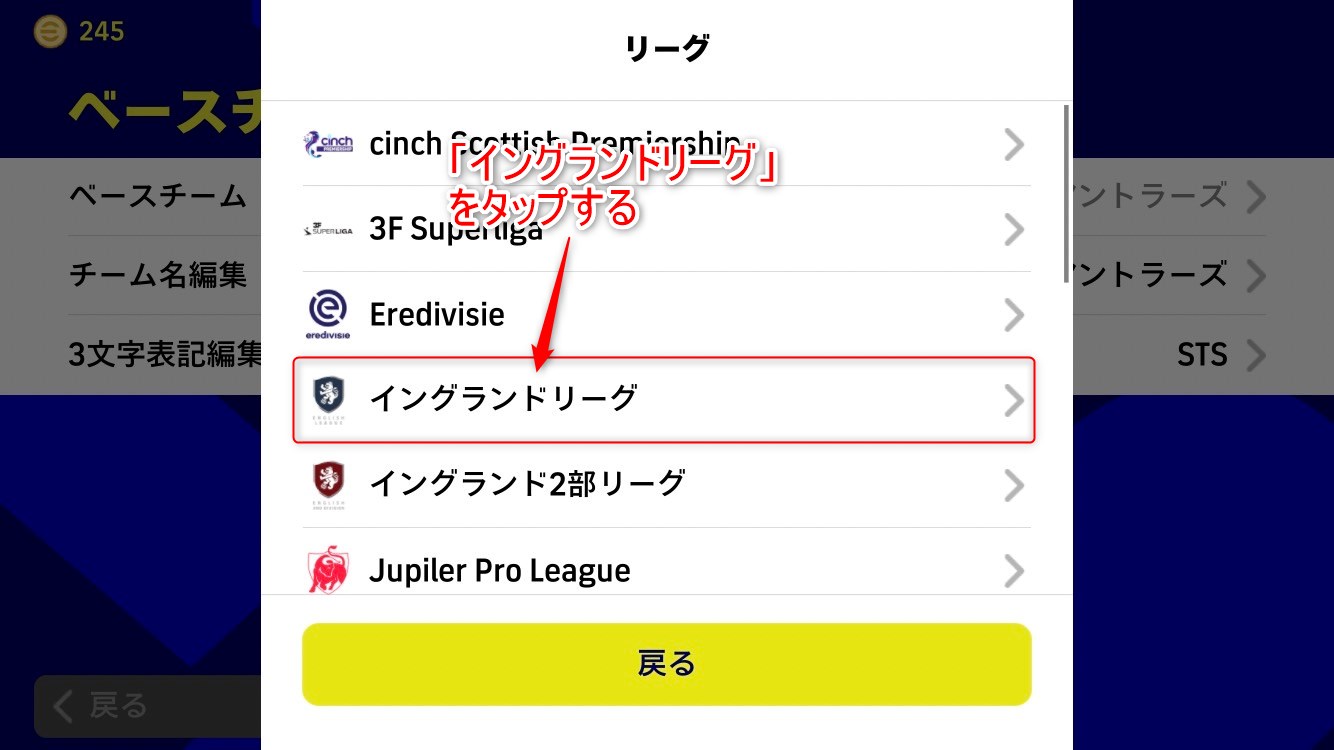Screen dimensions: 1334x750
Task: Tap the yellow 戻る button
Action: 666,664
